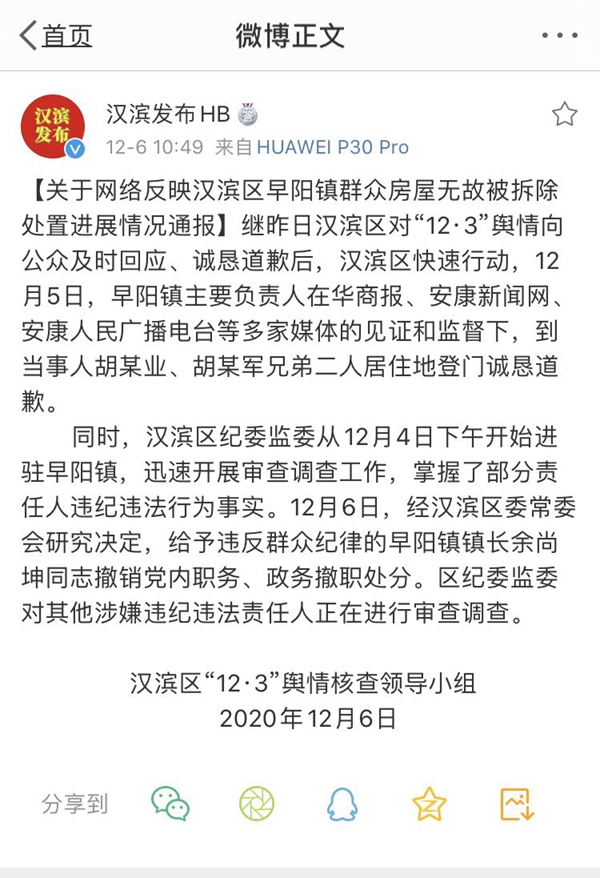
Task: Share post to WeChat Moments
Action: pos(256,803)
